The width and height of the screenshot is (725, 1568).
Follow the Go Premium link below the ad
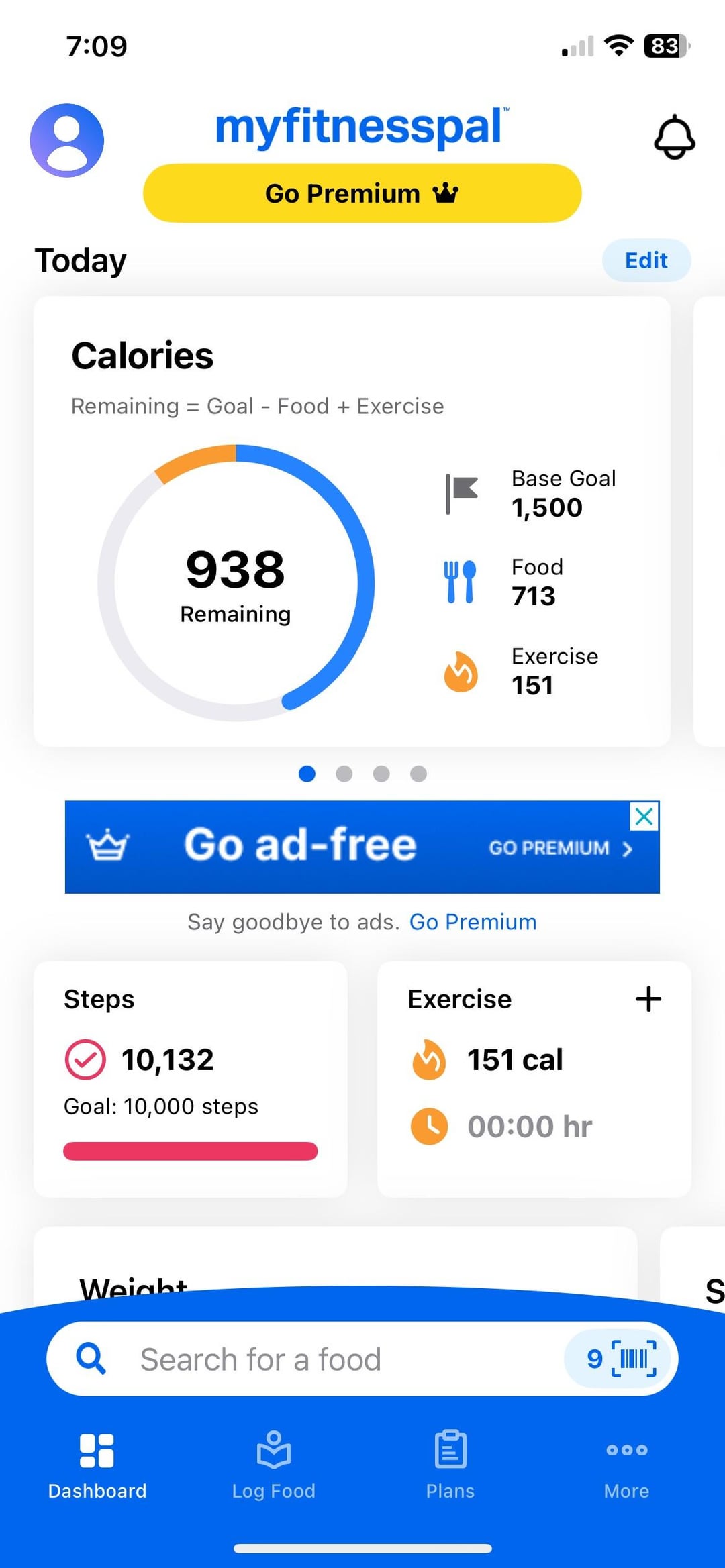[473, 922]
